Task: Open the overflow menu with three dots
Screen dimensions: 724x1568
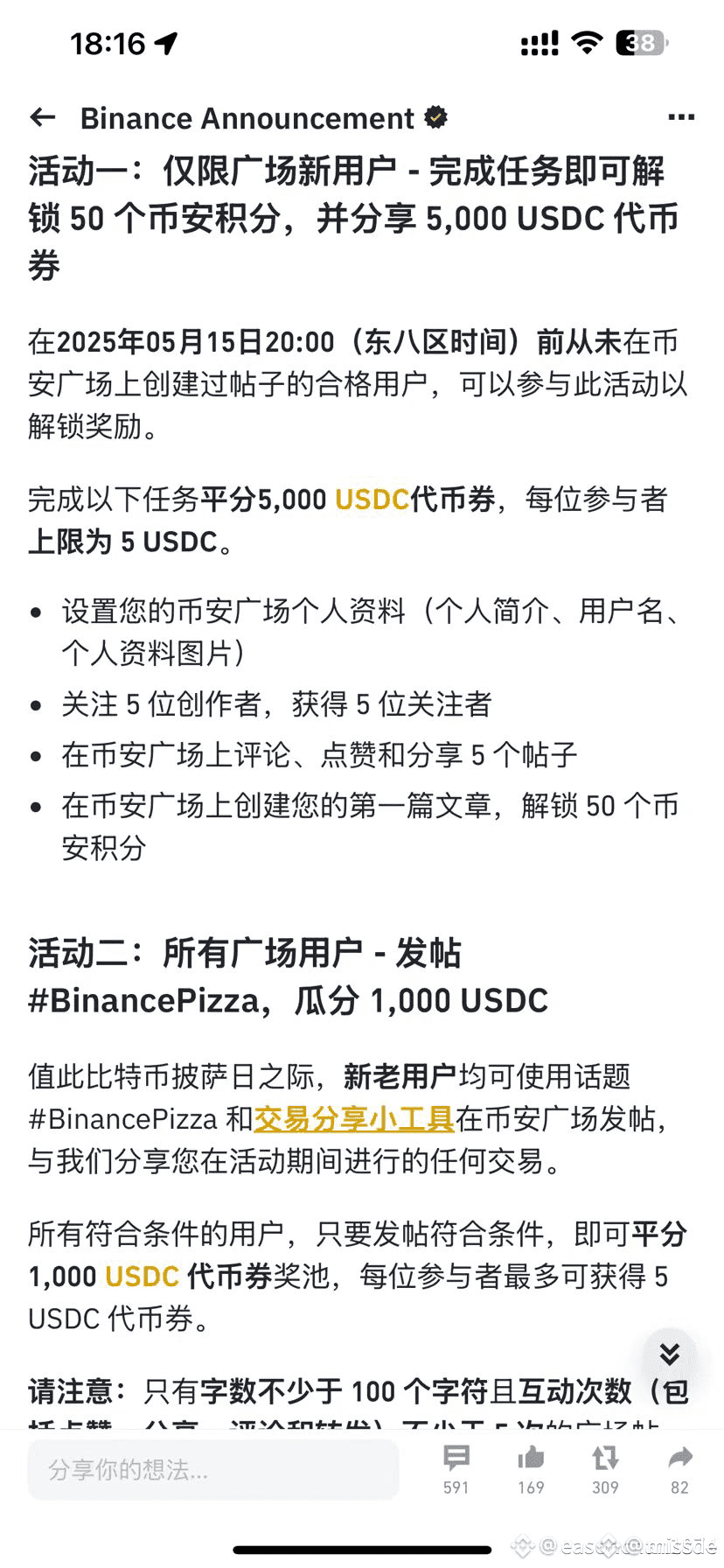Action: coord(681,117)
